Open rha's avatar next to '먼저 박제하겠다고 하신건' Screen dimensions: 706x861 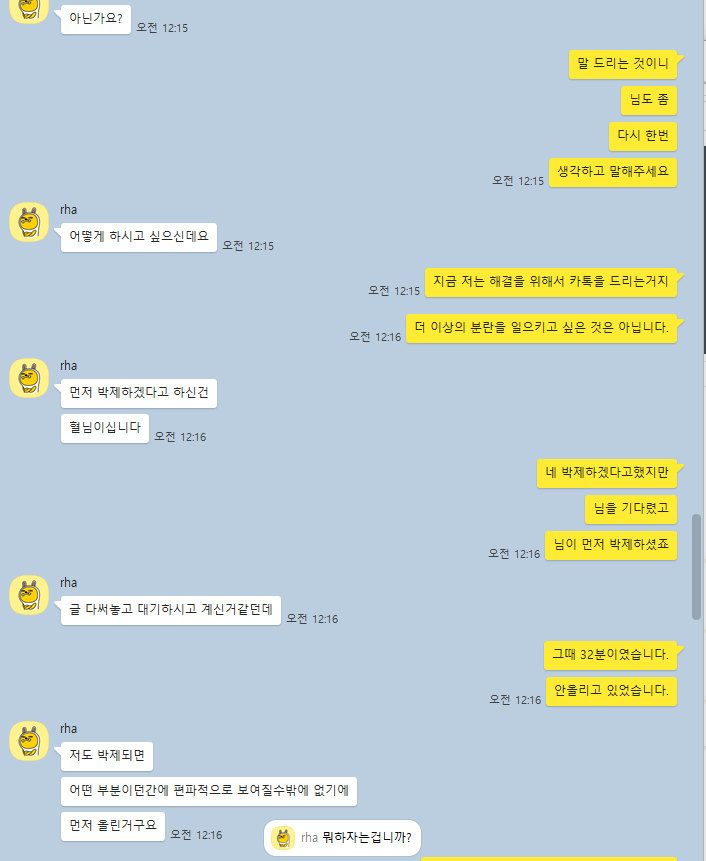[30, 378]
